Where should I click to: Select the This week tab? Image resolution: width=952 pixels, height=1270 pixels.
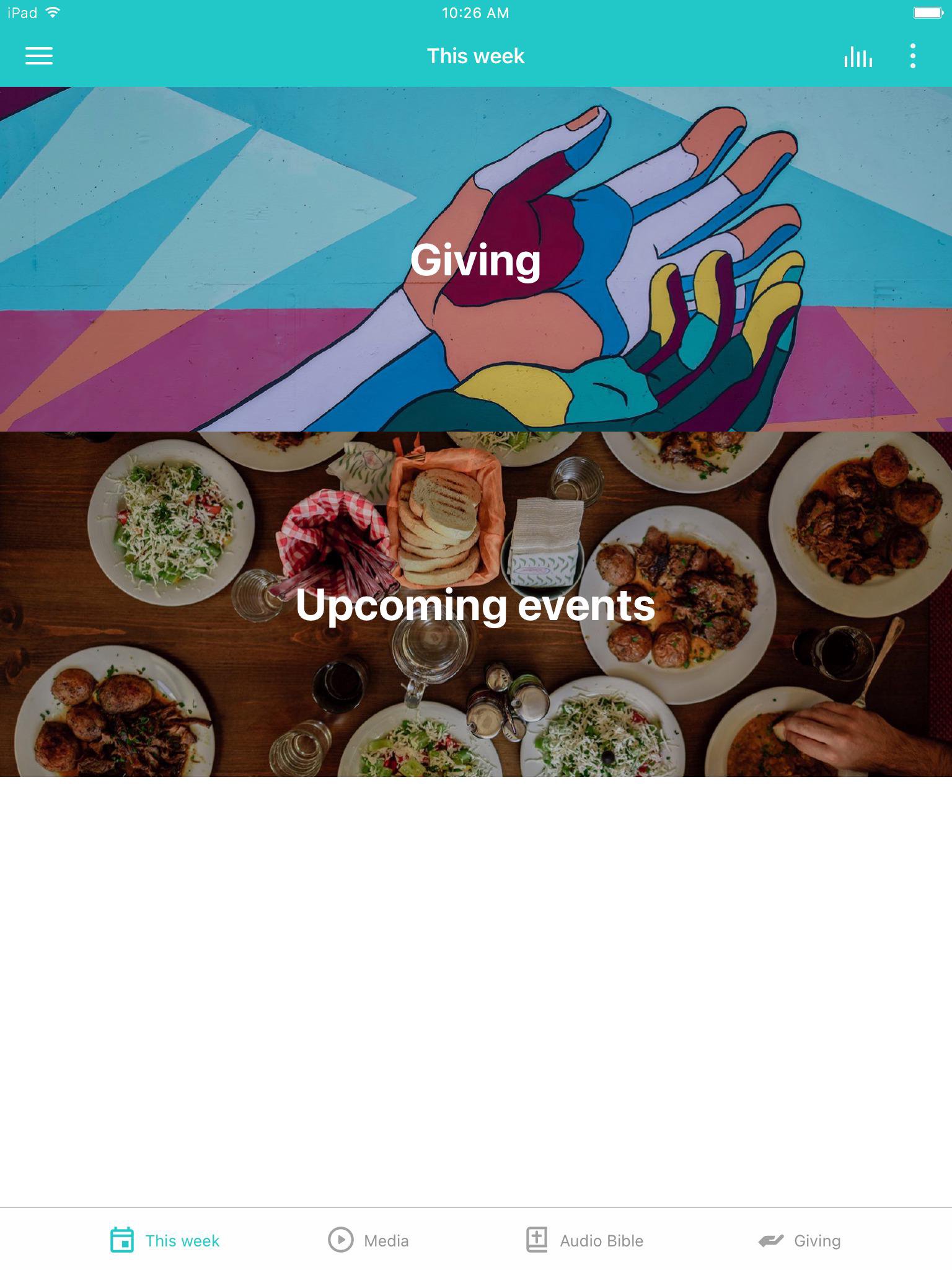(x=165, y=1240)
